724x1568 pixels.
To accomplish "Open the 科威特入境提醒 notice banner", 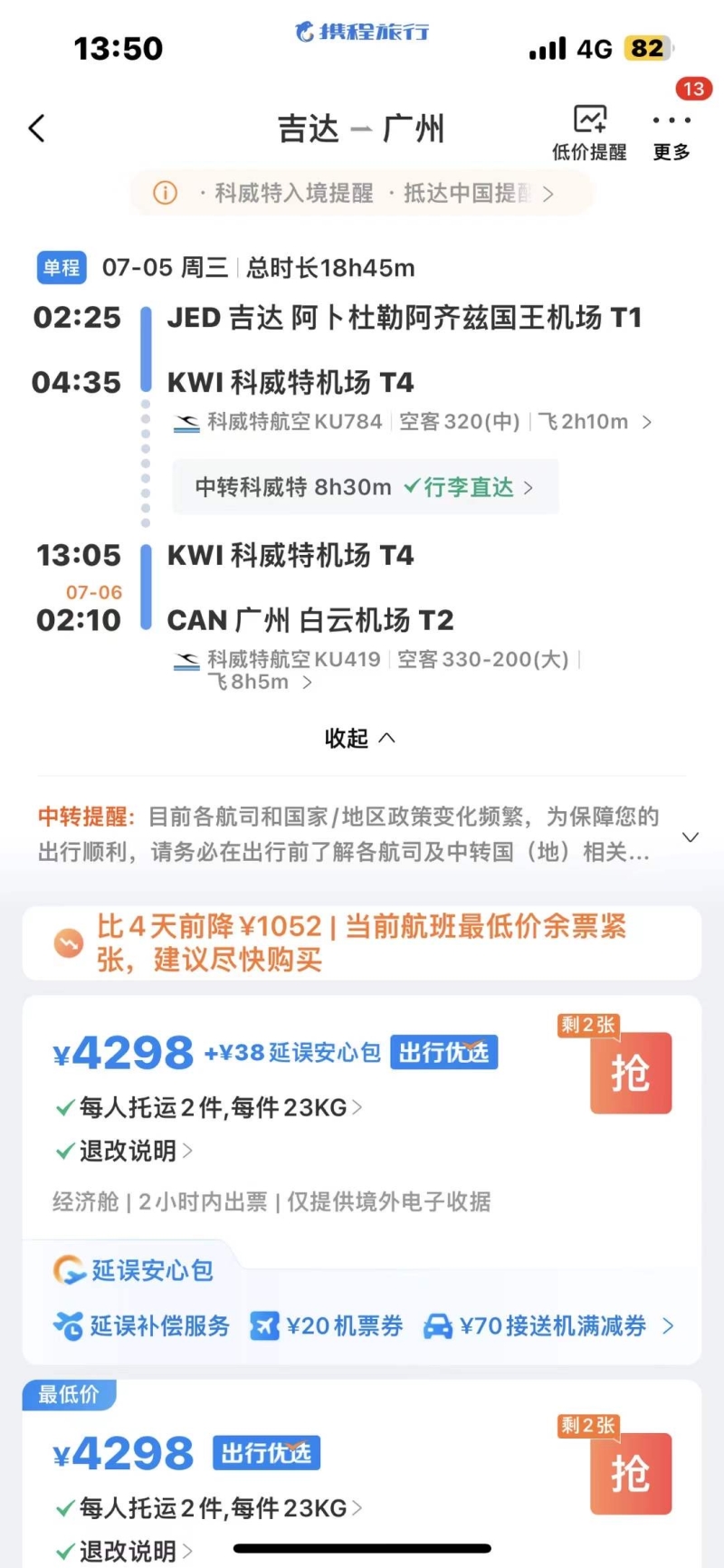I will (362, 193).
